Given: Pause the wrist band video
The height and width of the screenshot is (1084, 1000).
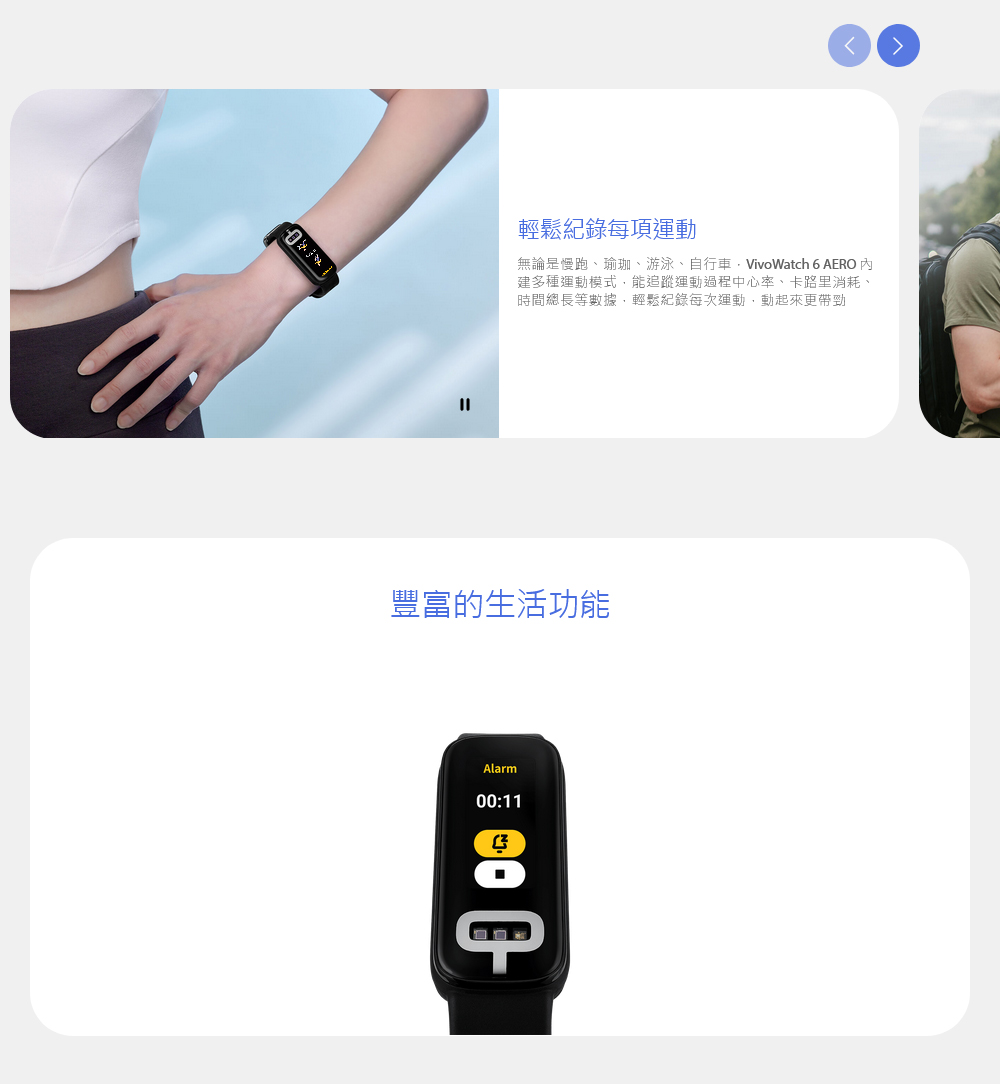Looking at the screenshot, I should click(x=464, y=404).
